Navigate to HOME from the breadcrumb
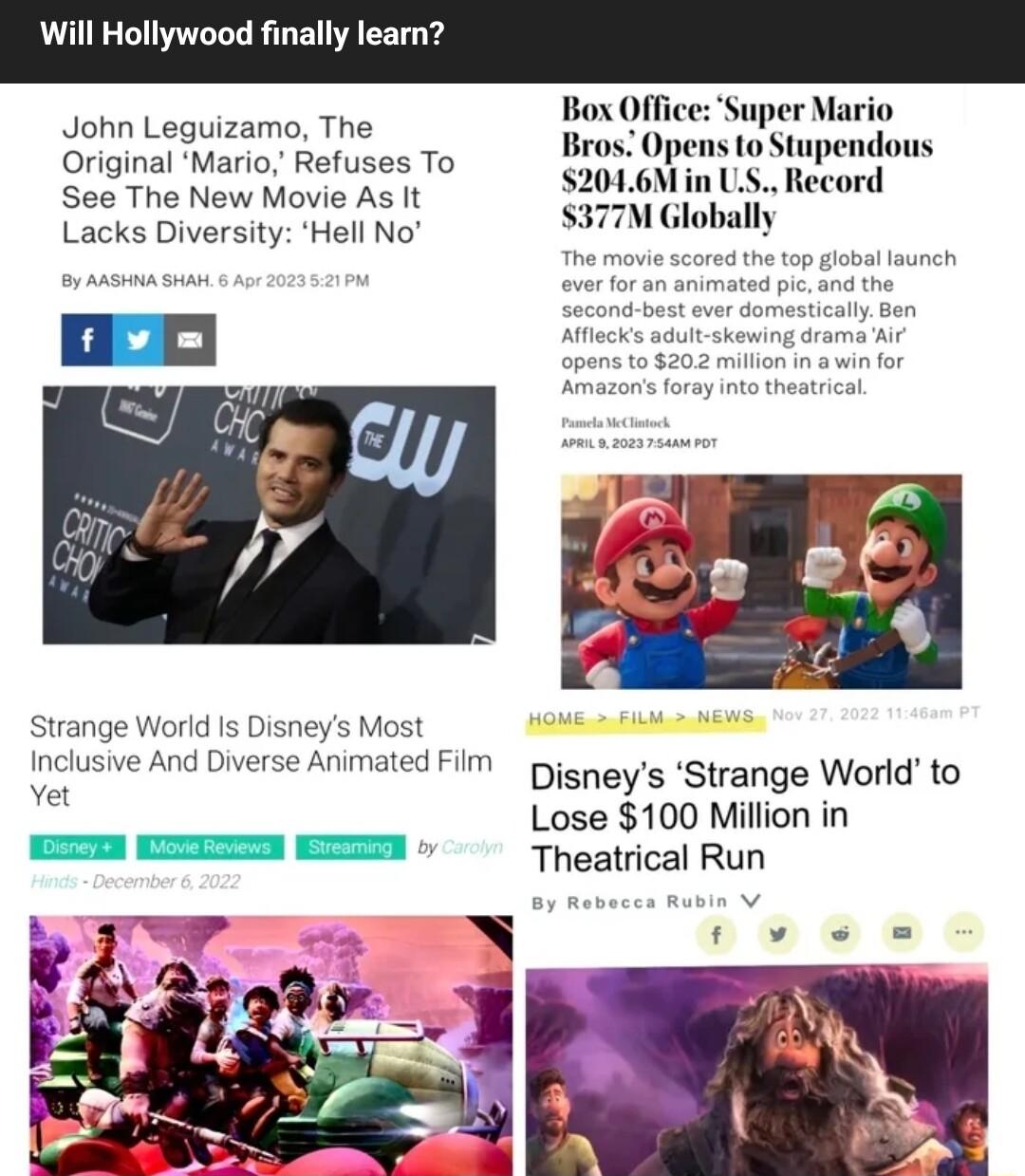The image size is (1025, 1176). coord(557,719)
